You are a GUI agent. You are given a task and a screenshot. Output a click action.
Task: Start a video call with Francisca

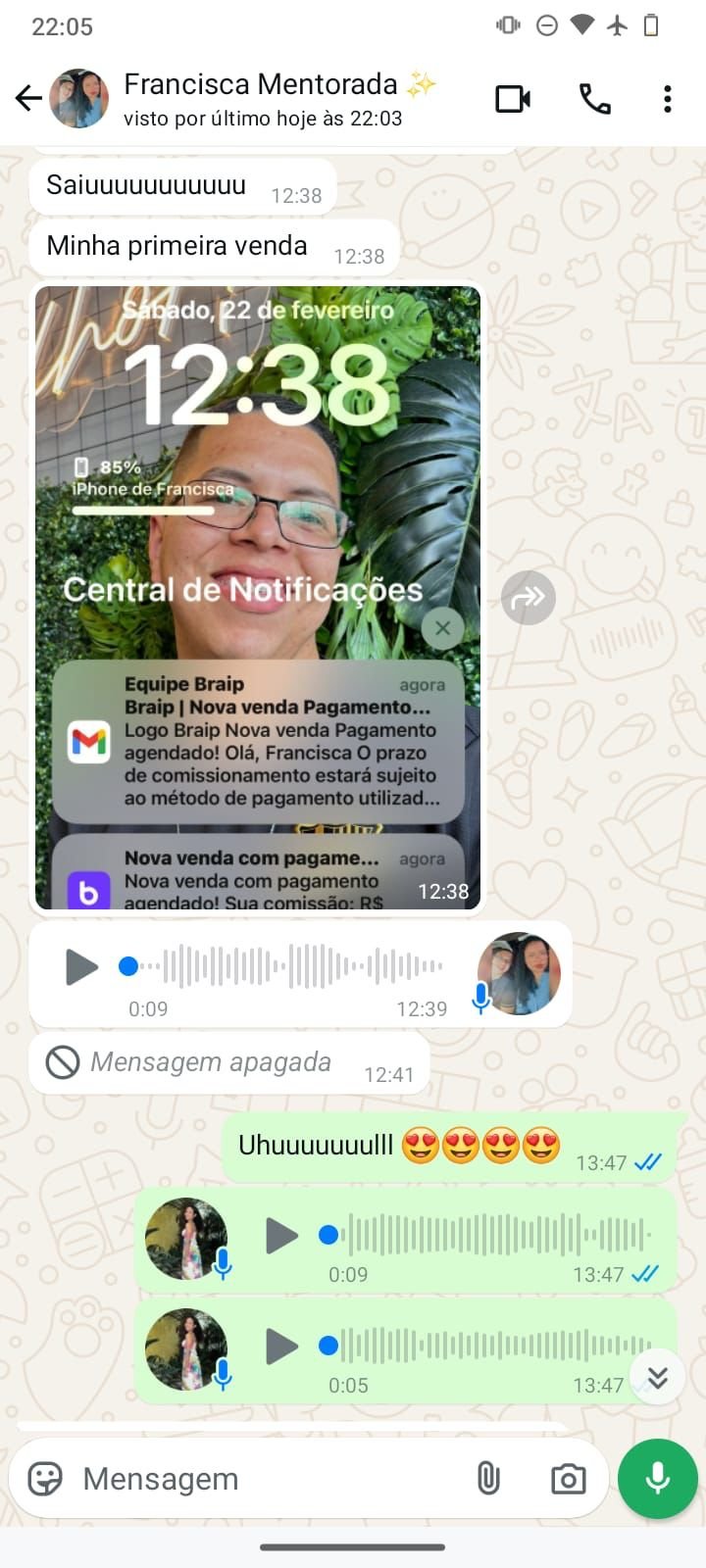(x=513, y=99)
